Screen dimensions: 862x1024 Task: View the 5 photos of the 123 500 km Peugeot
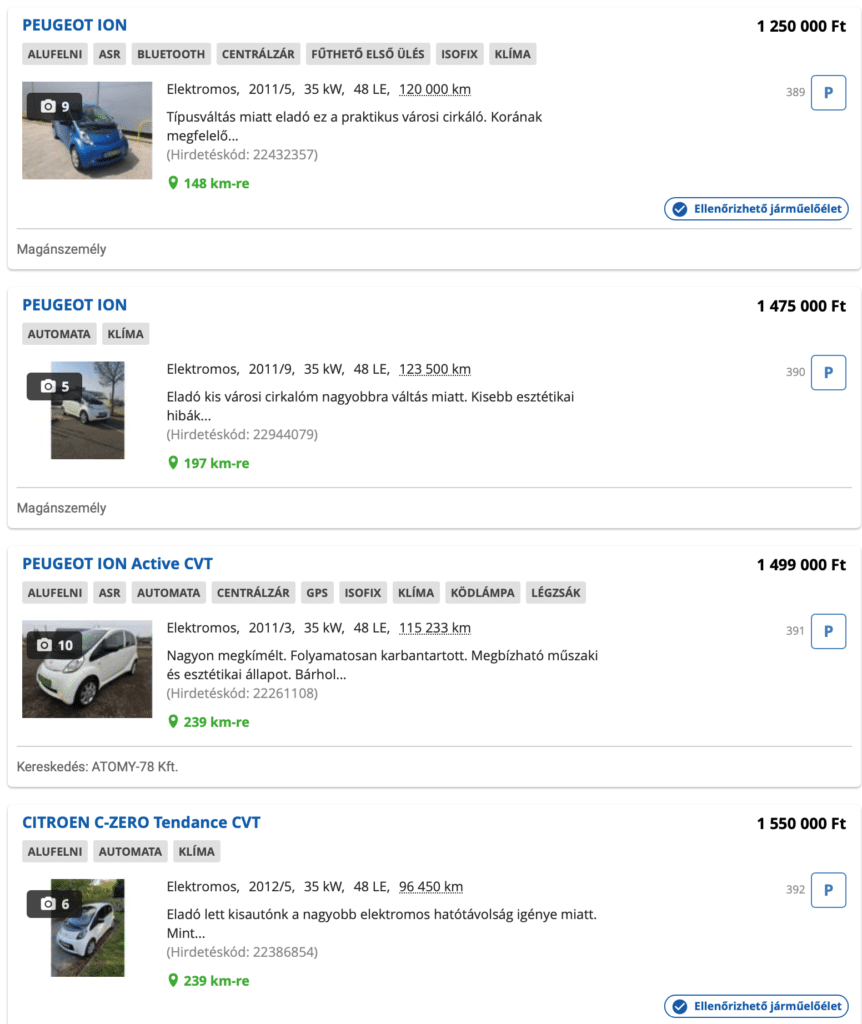pyautogui.click(x=87, y=410)
